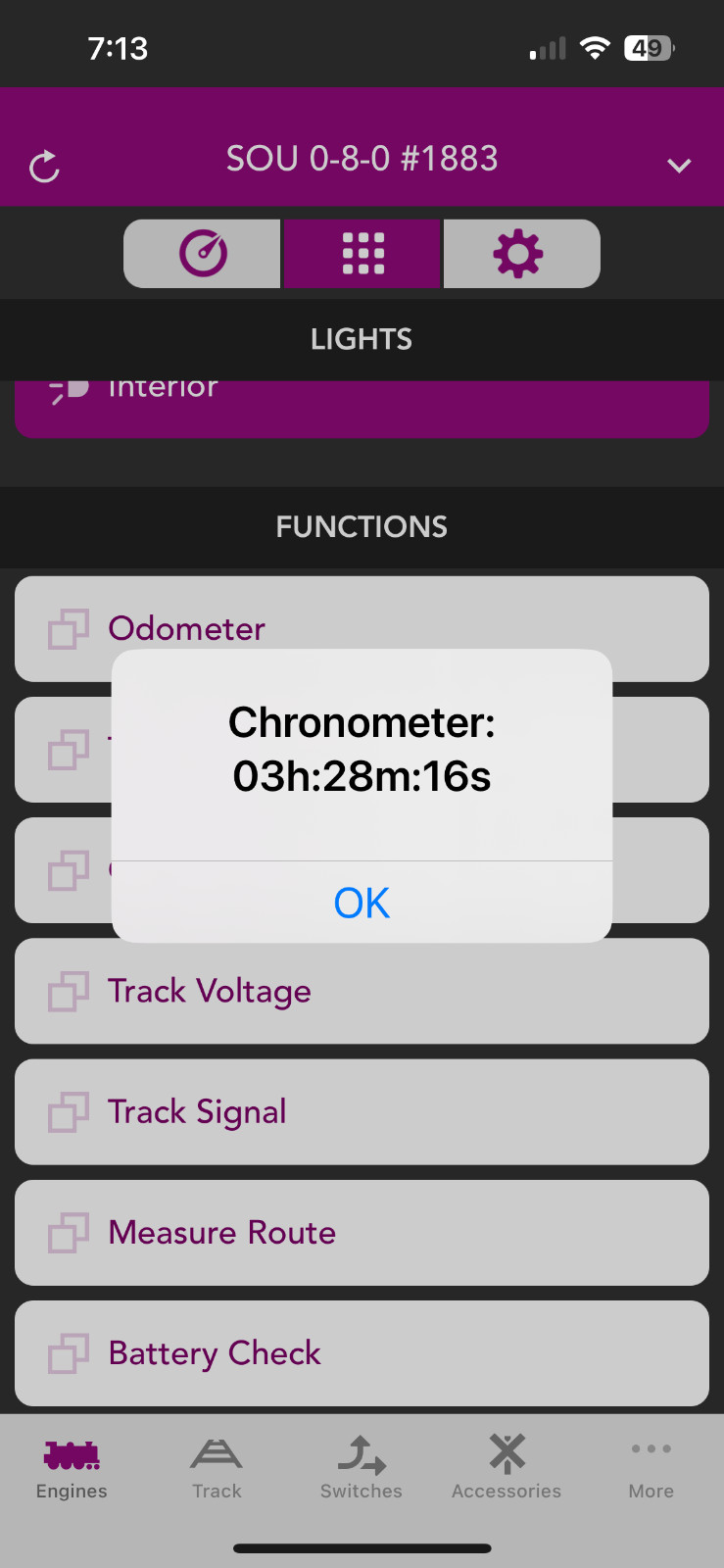Open the Accessories tab
724x1568 pixels.
pyautogui.click(x=507, y=1468)
